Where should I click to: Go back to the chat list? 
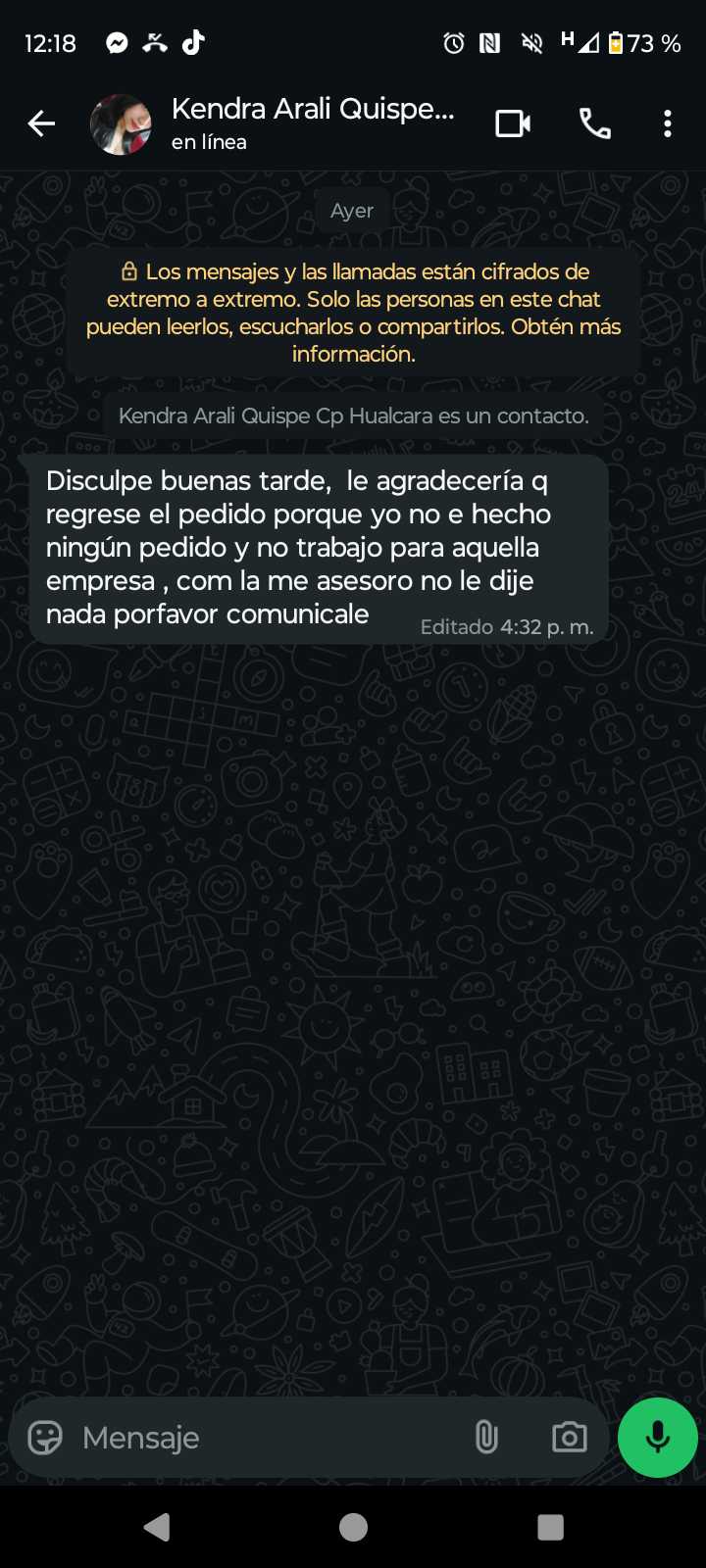[41, 123]
